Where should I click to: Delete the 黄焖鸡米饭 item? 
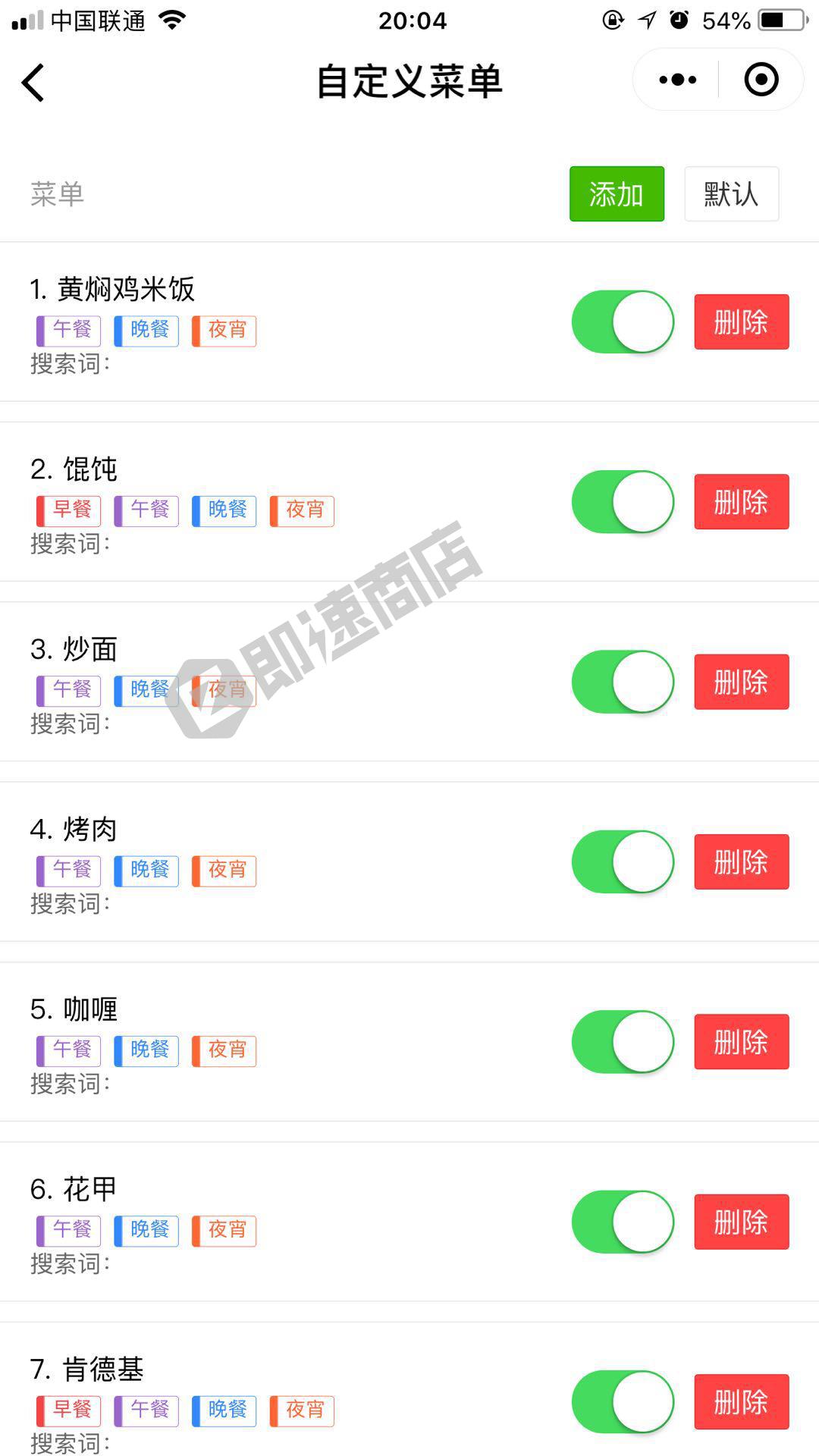pos(741,322)
